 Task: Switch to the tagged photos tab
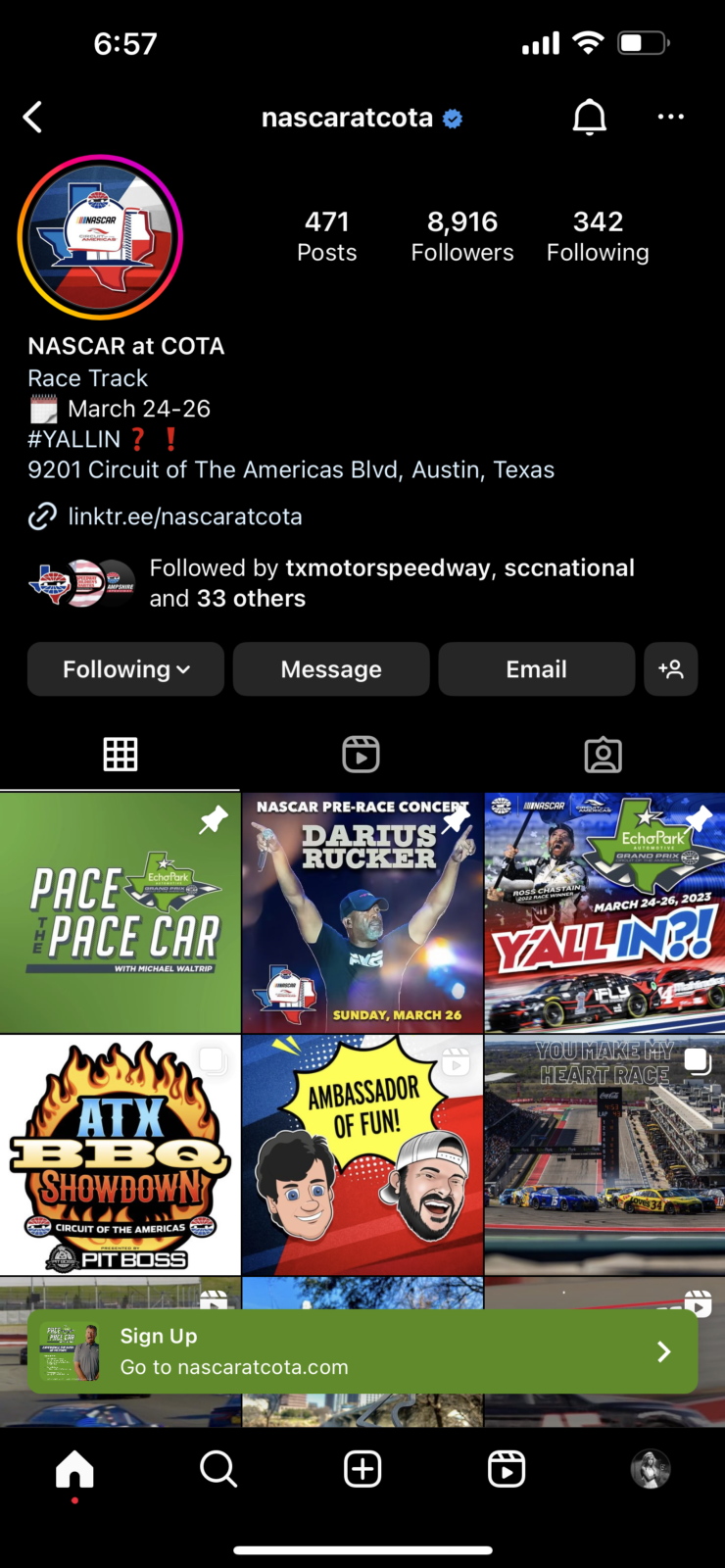[x=603, y=755]
